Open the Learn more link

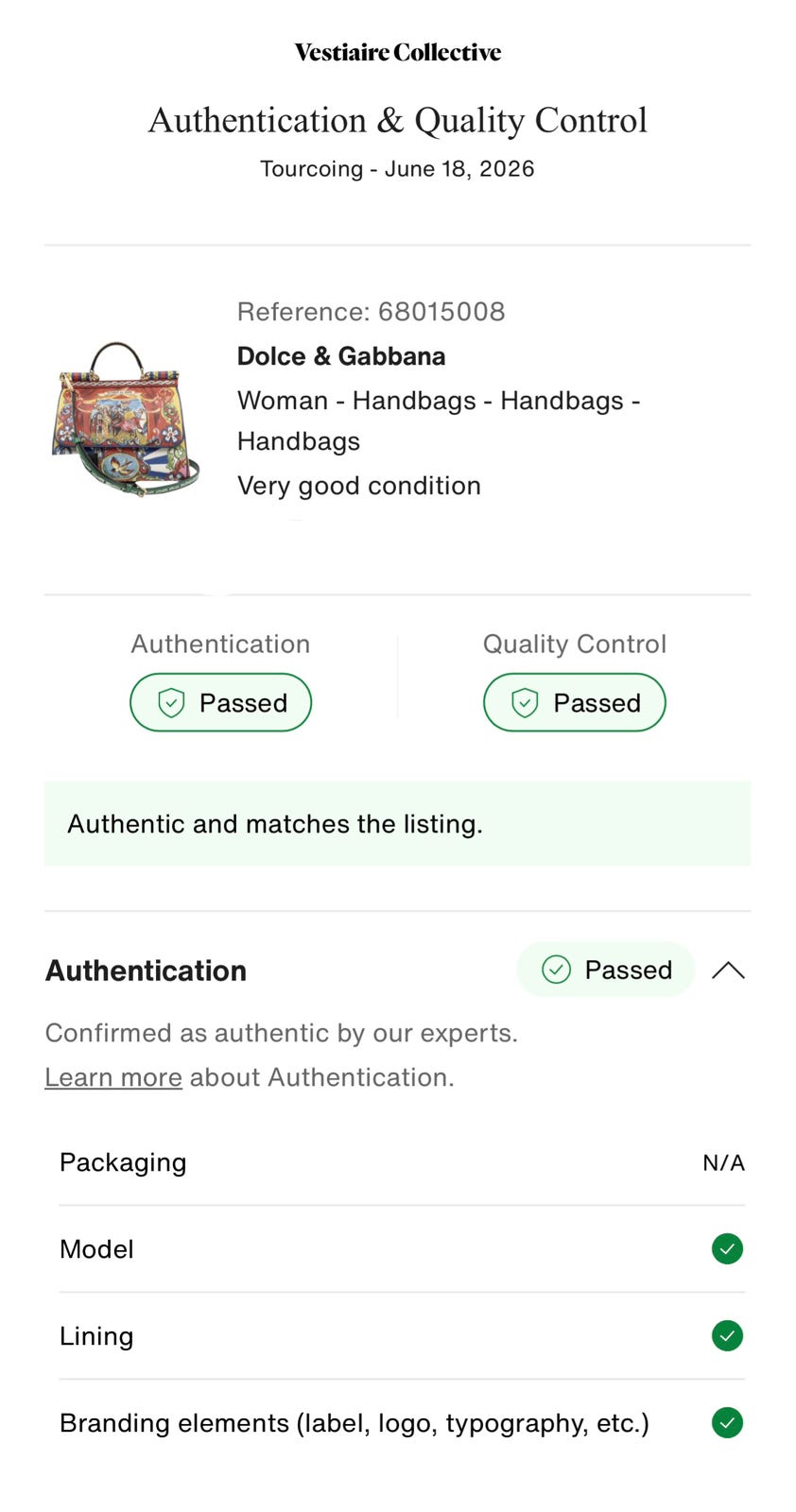point(113,1077)
